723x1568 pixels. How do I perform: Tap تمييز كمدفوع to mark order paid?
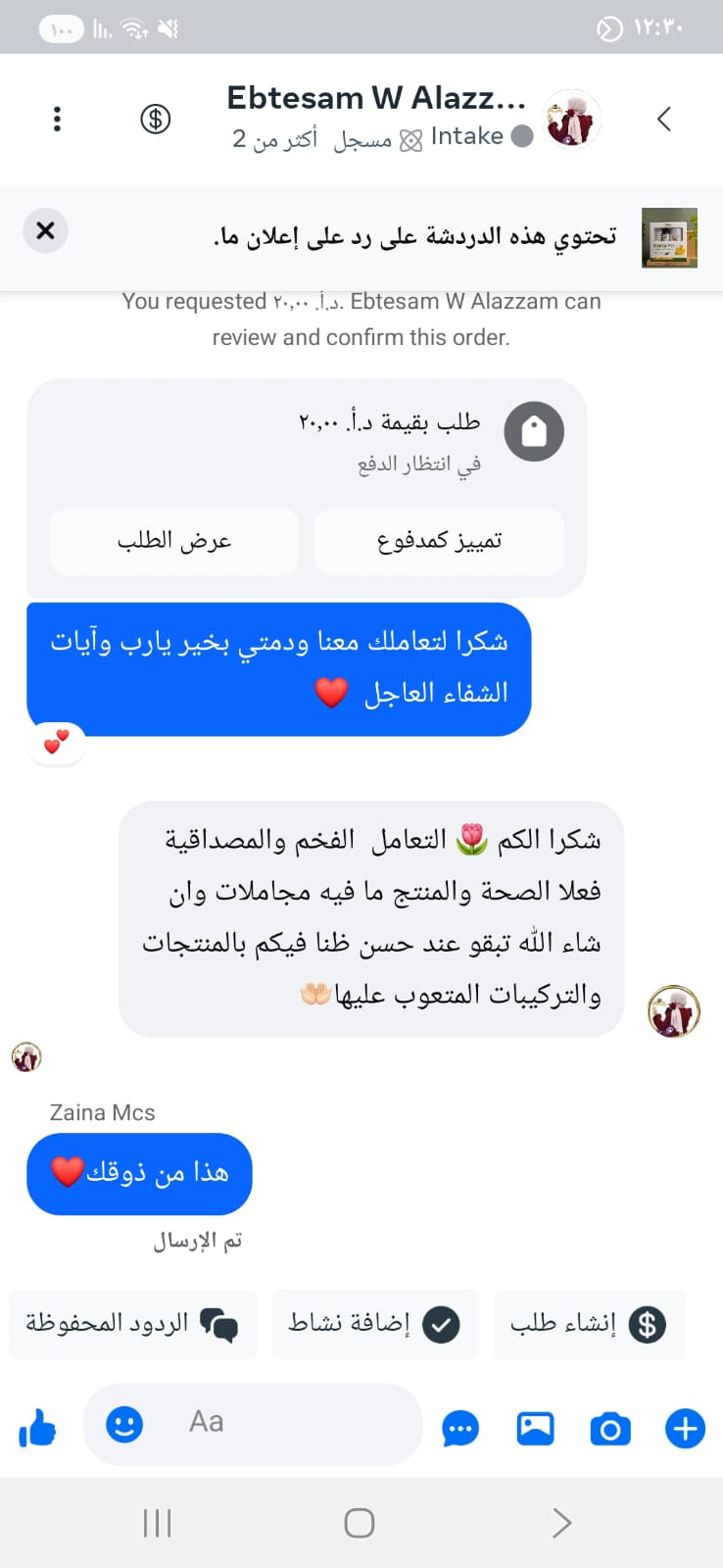coord(439,541)
